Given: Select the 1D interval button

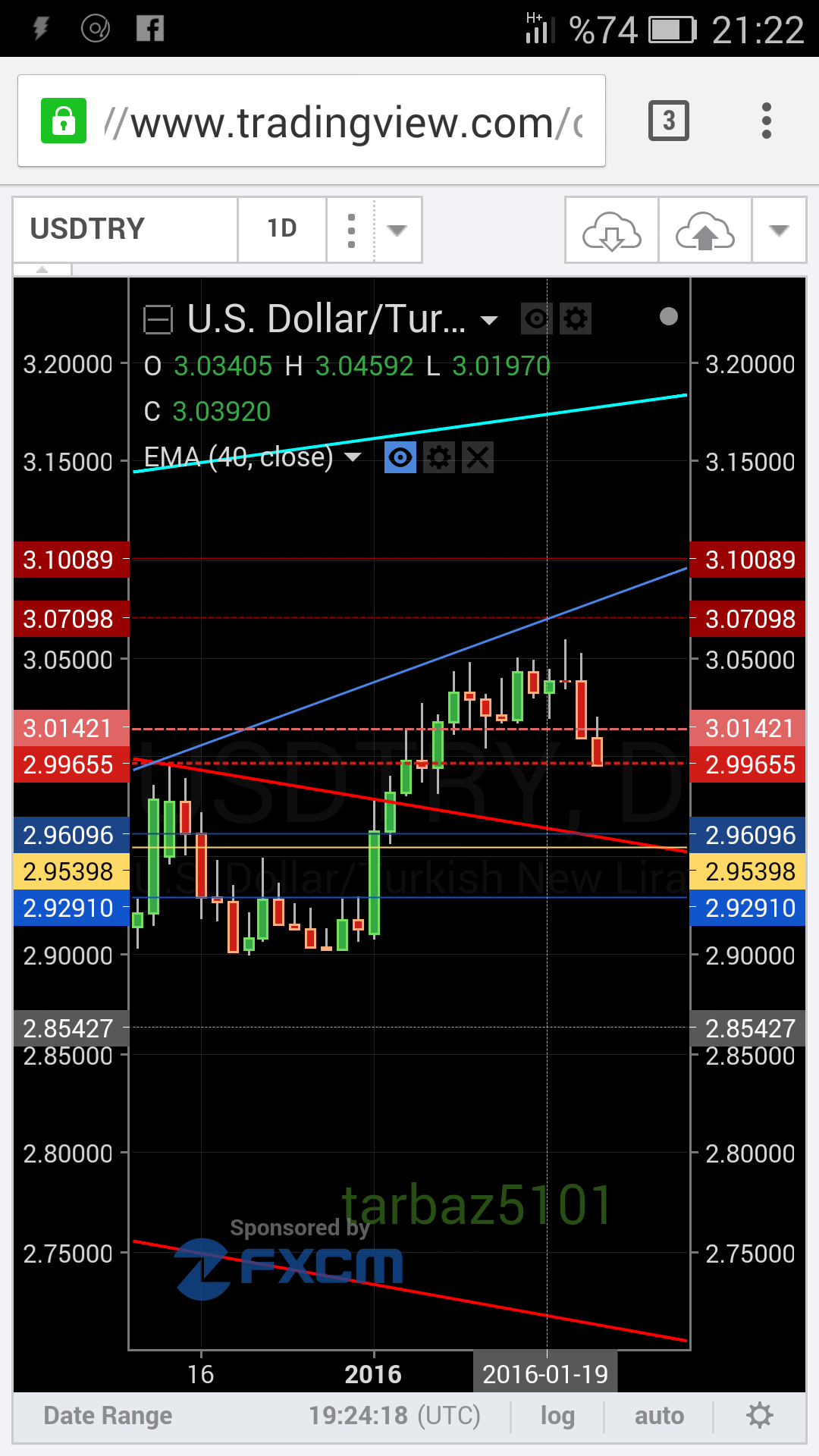Looking at the screenshot, I should (282, 229).
